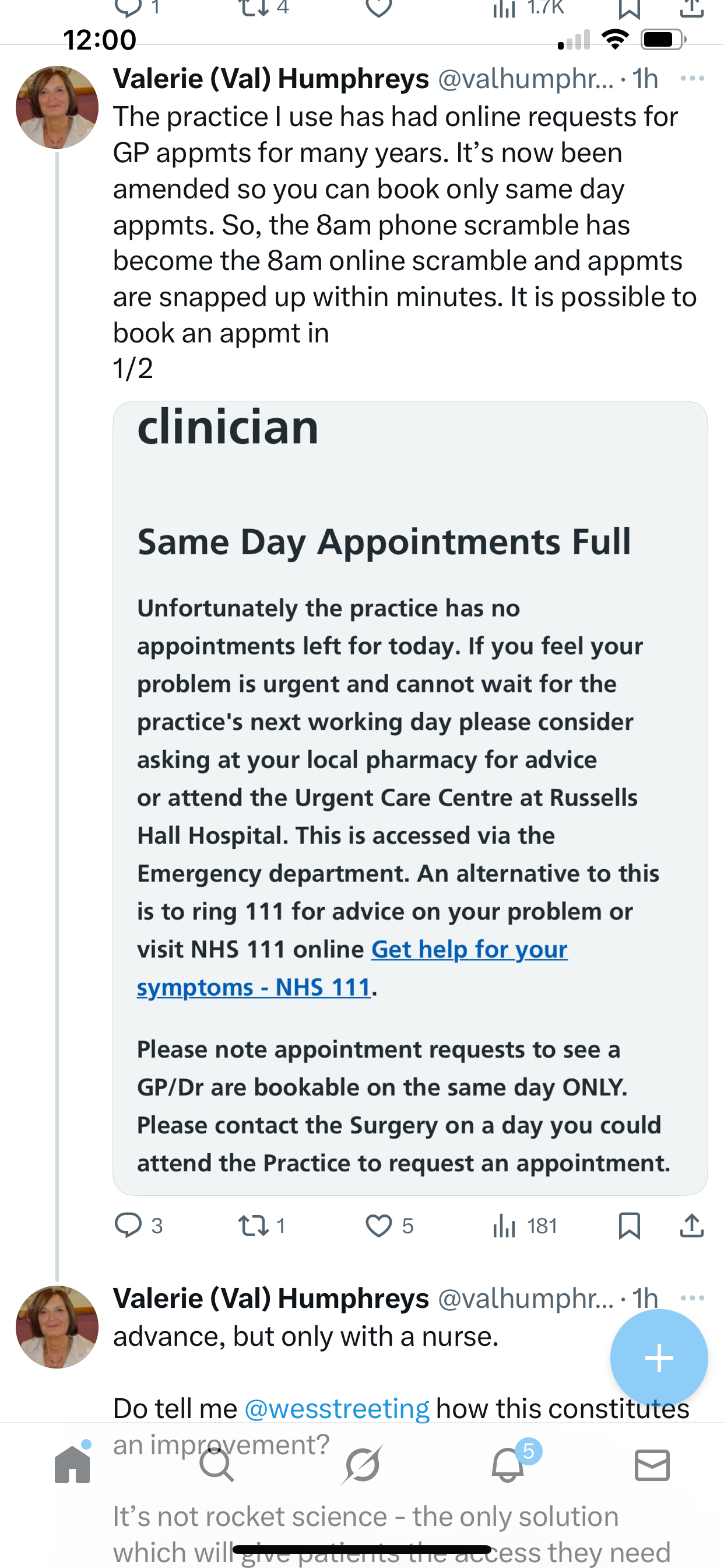The height and width of the screenshot is (1568, 724).
Task: Switch to the Search tab
Action: 217,1465
